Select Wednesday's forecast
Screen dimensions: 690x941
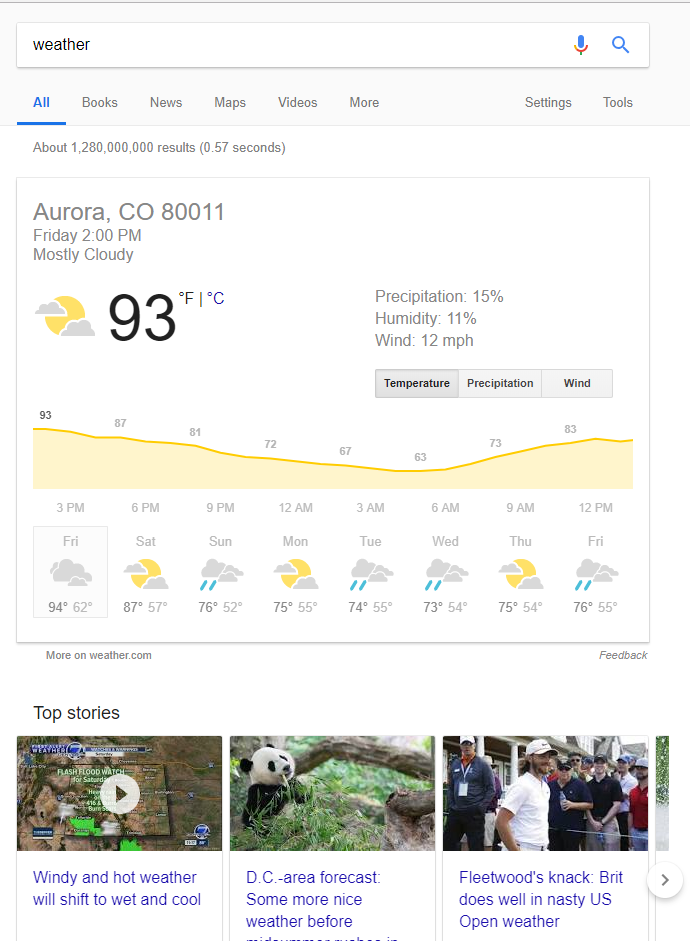coord(446,573)
